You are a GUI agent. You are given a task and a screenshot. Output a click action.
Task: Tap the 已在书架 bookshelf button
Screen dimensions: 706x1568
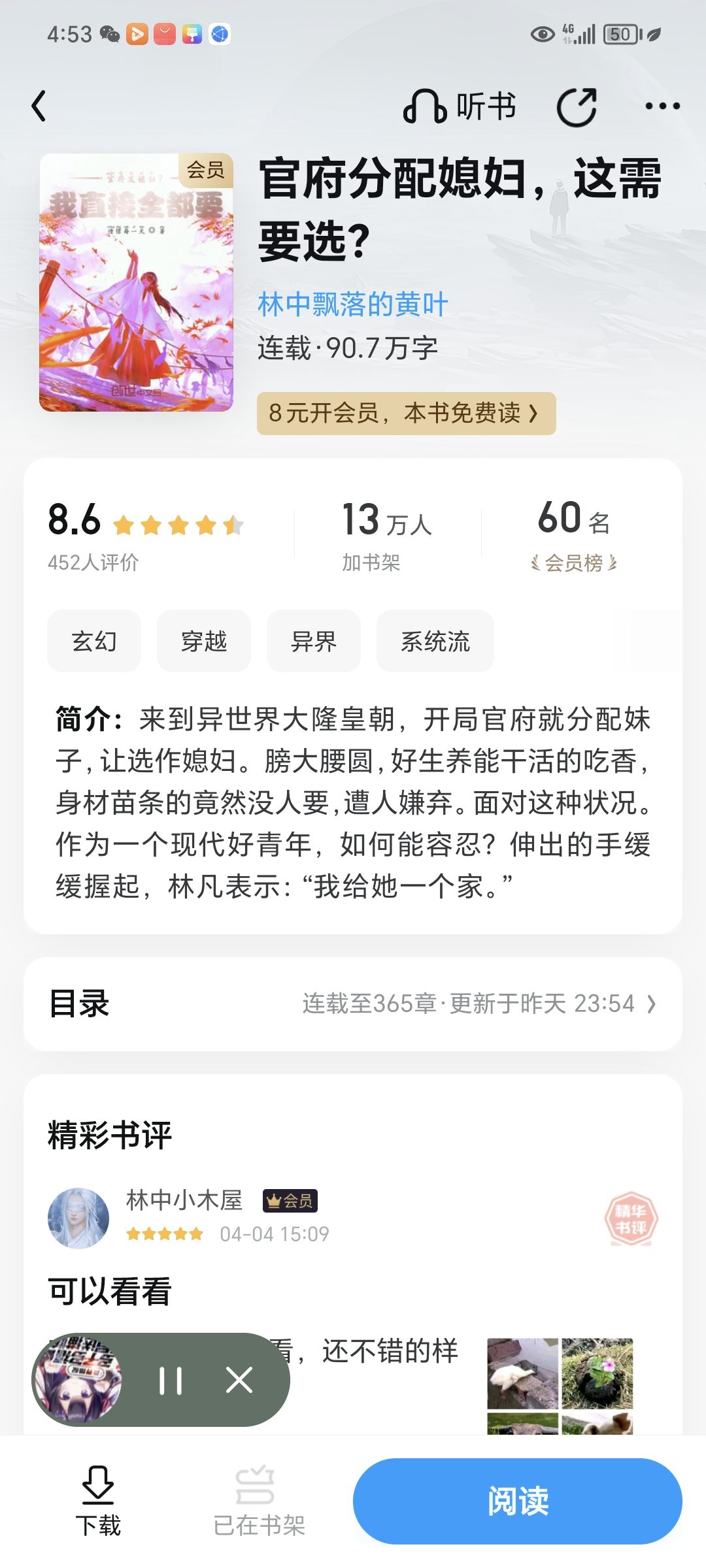pyautogui.click(x=259, y=1500)
